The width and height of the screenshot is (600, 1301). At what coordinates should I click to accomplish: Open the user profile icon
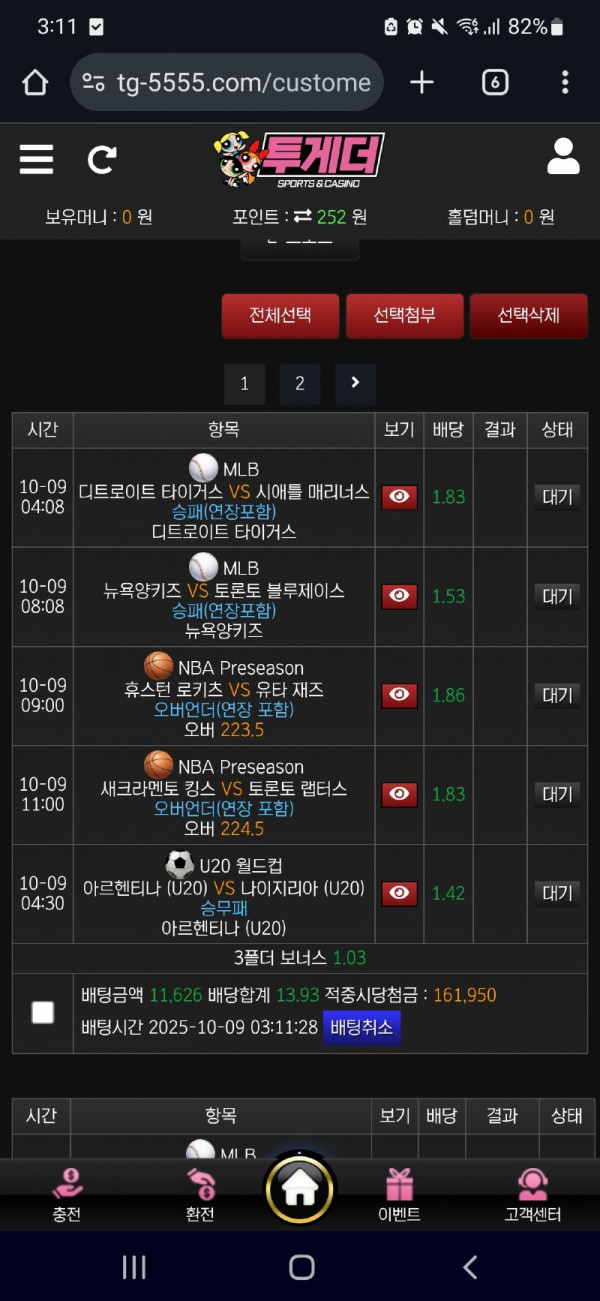click(x=563, y=157)
